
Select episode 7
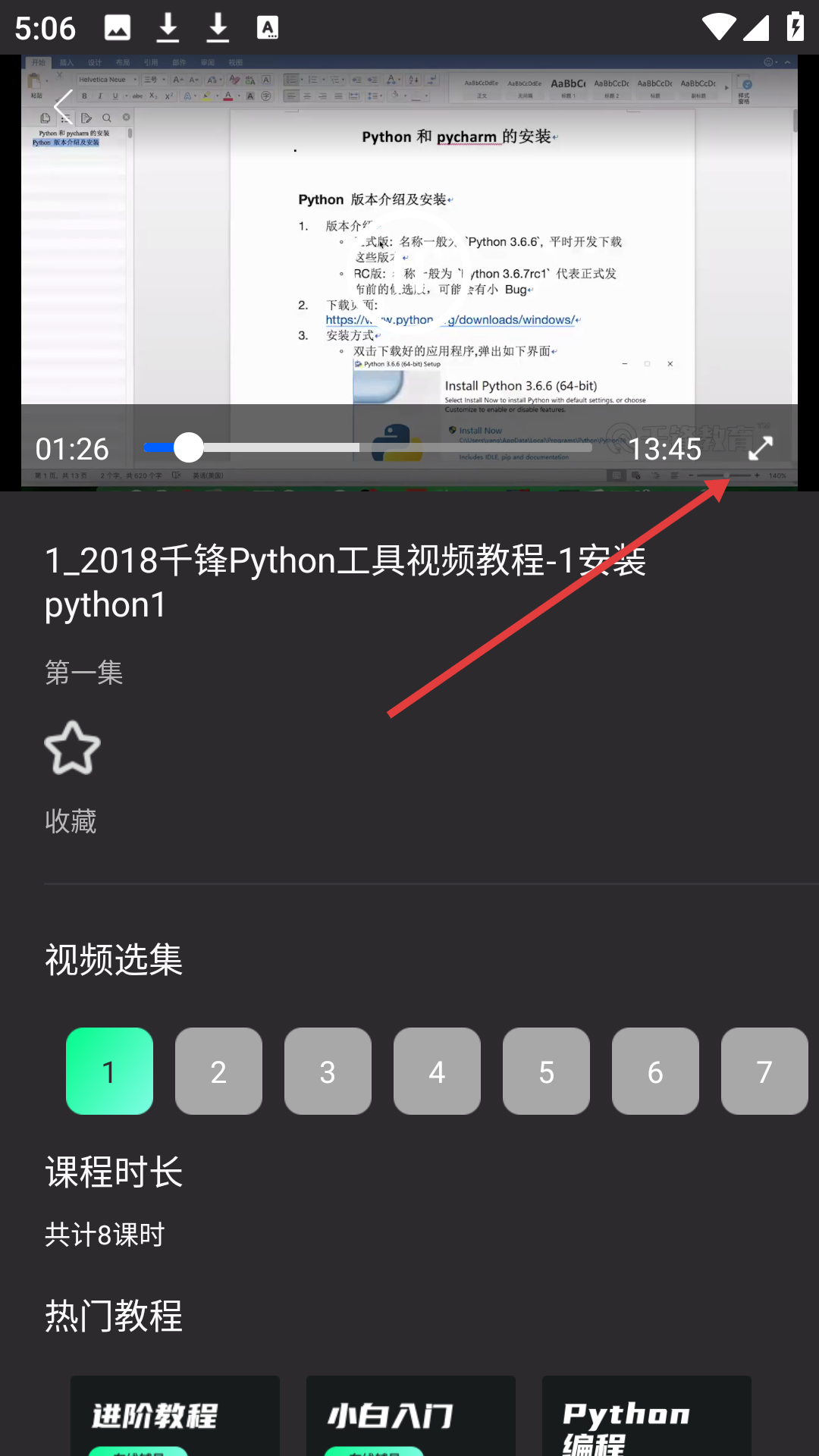764,1071
